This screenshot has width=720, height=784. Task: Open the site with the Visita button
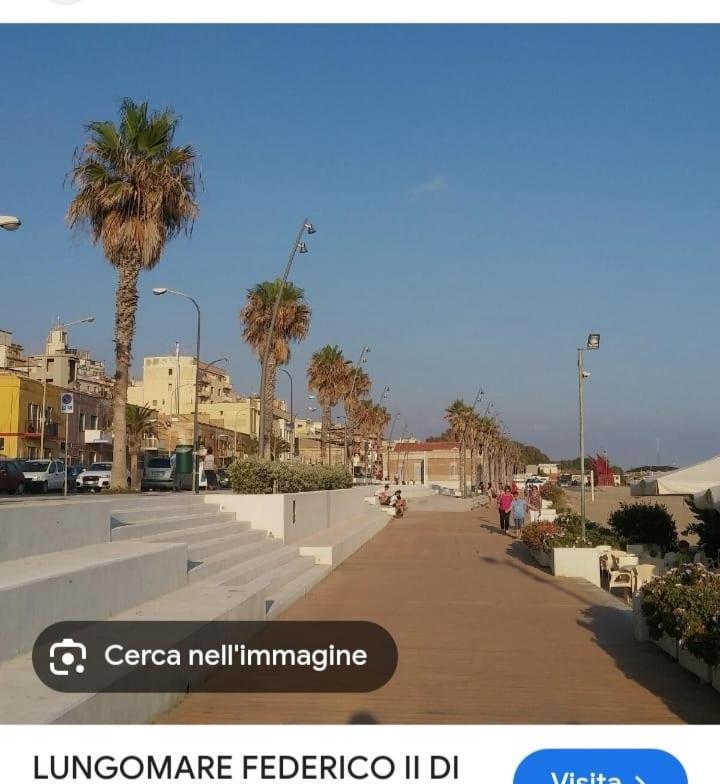pos(600,772)
